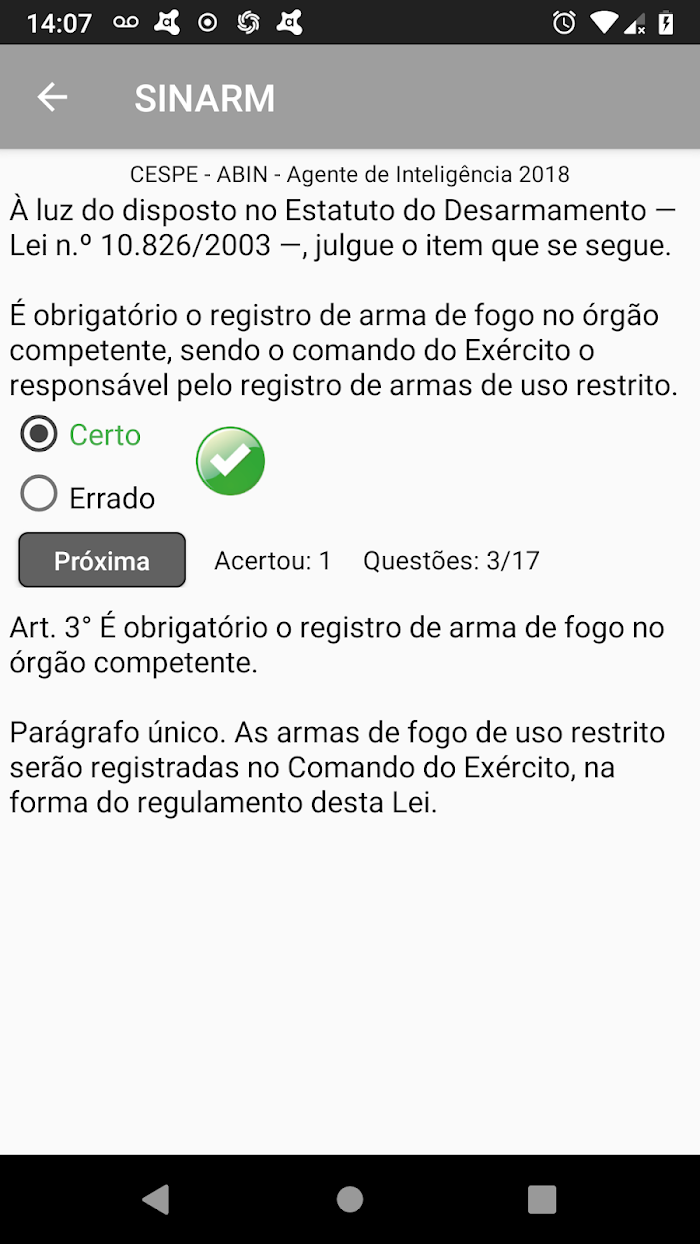700x1244 pixels.
Task: Go to next question with Próxima
Action: (102, 560)
